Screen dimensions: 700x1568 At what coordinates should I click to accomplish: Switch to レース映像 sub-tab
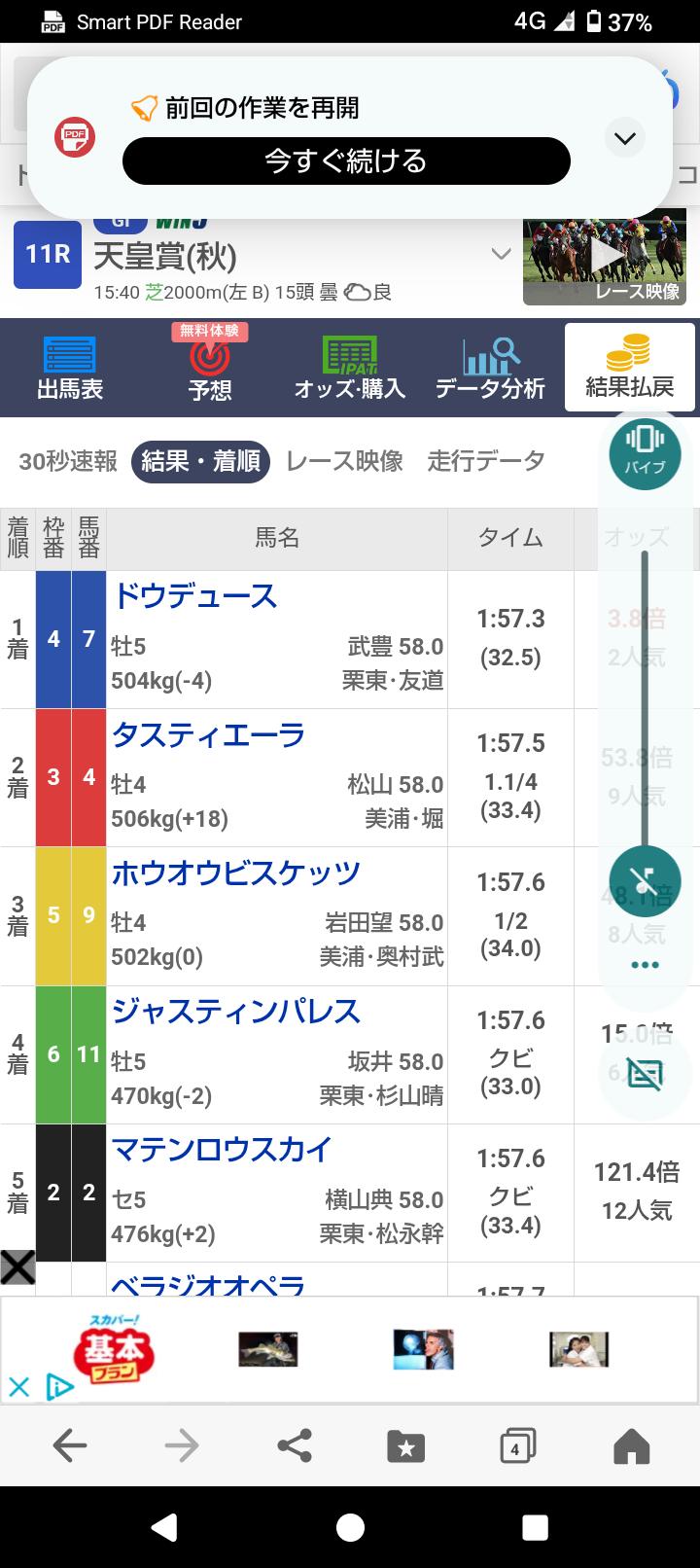[344, 461]
